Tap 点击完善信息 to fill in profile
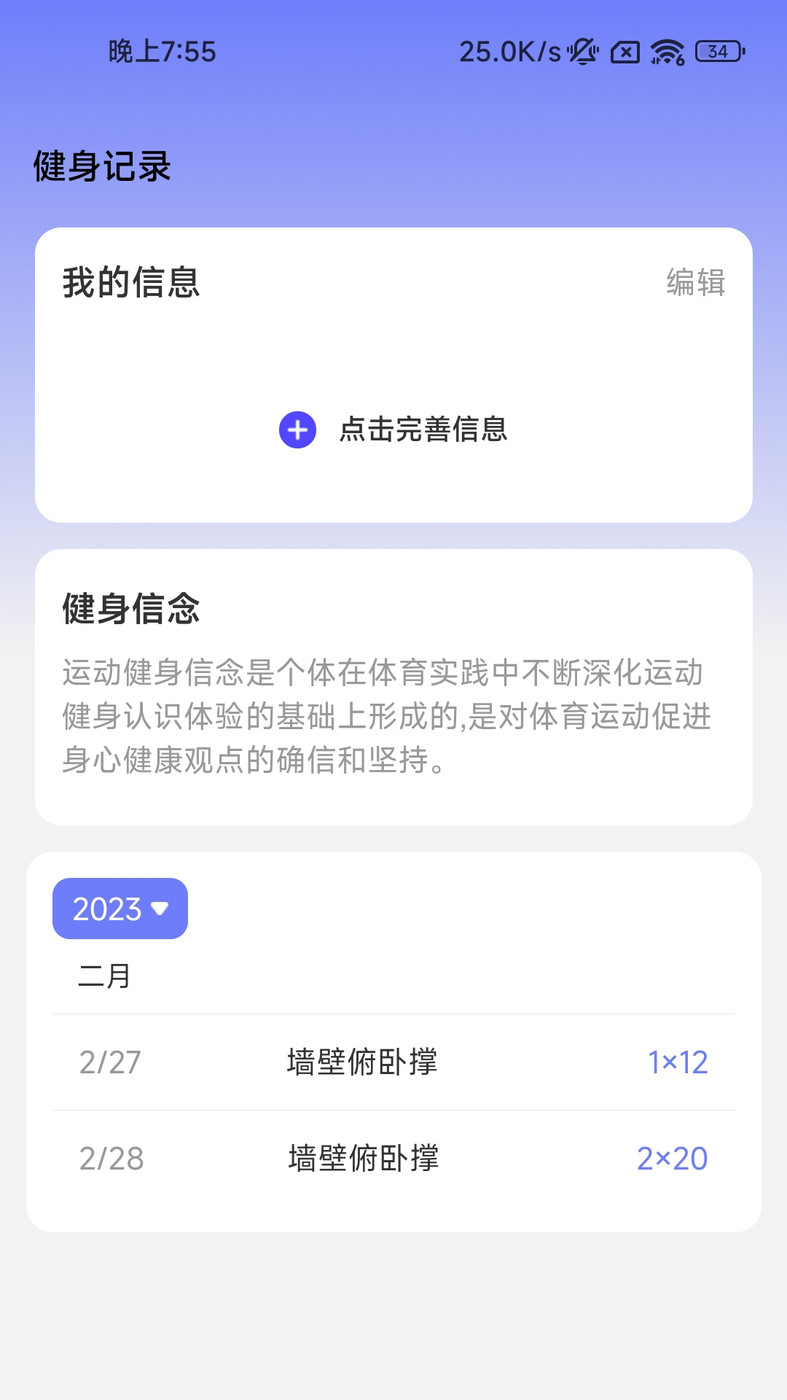The width and height of the screenshot is (787, 1400). point(423,429)
